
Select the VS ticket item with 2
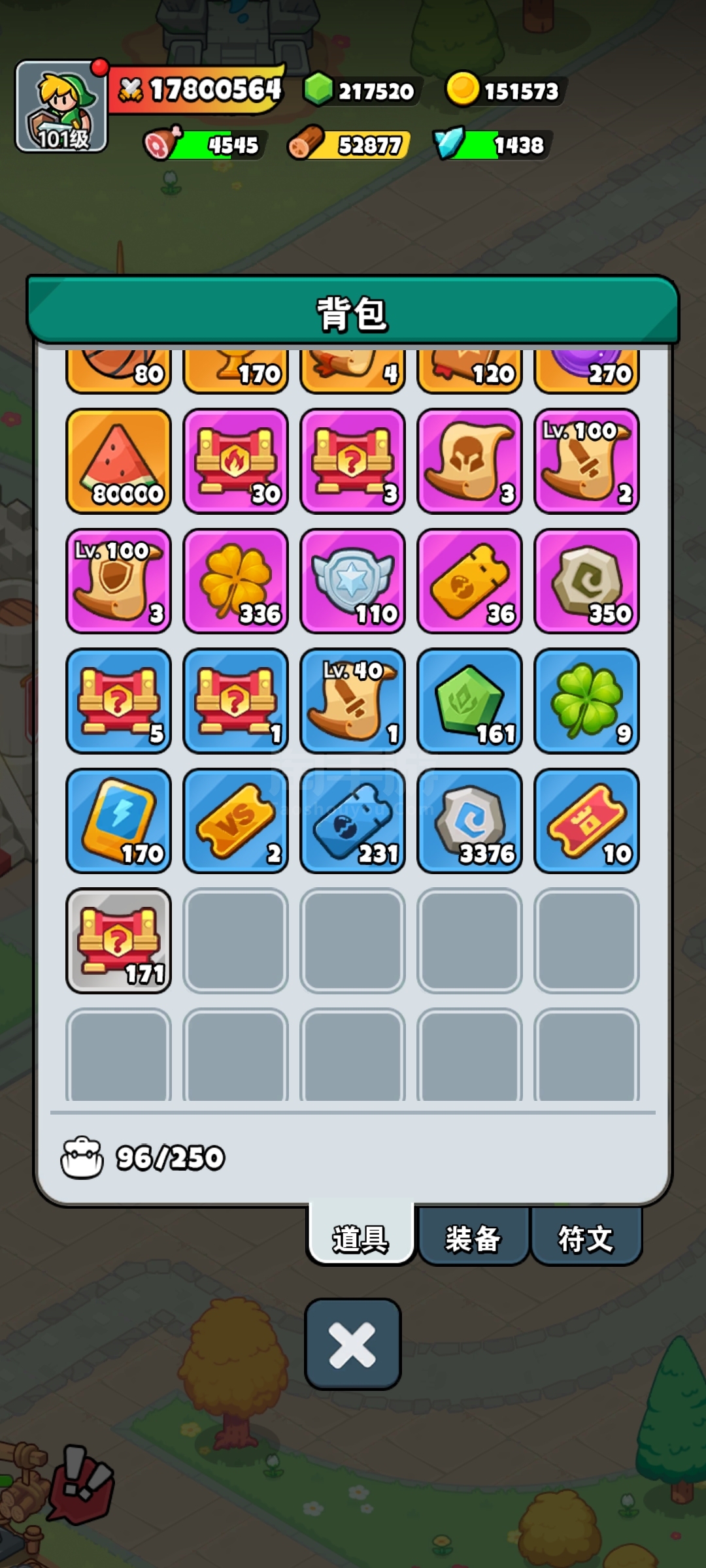tap(235, 821)
